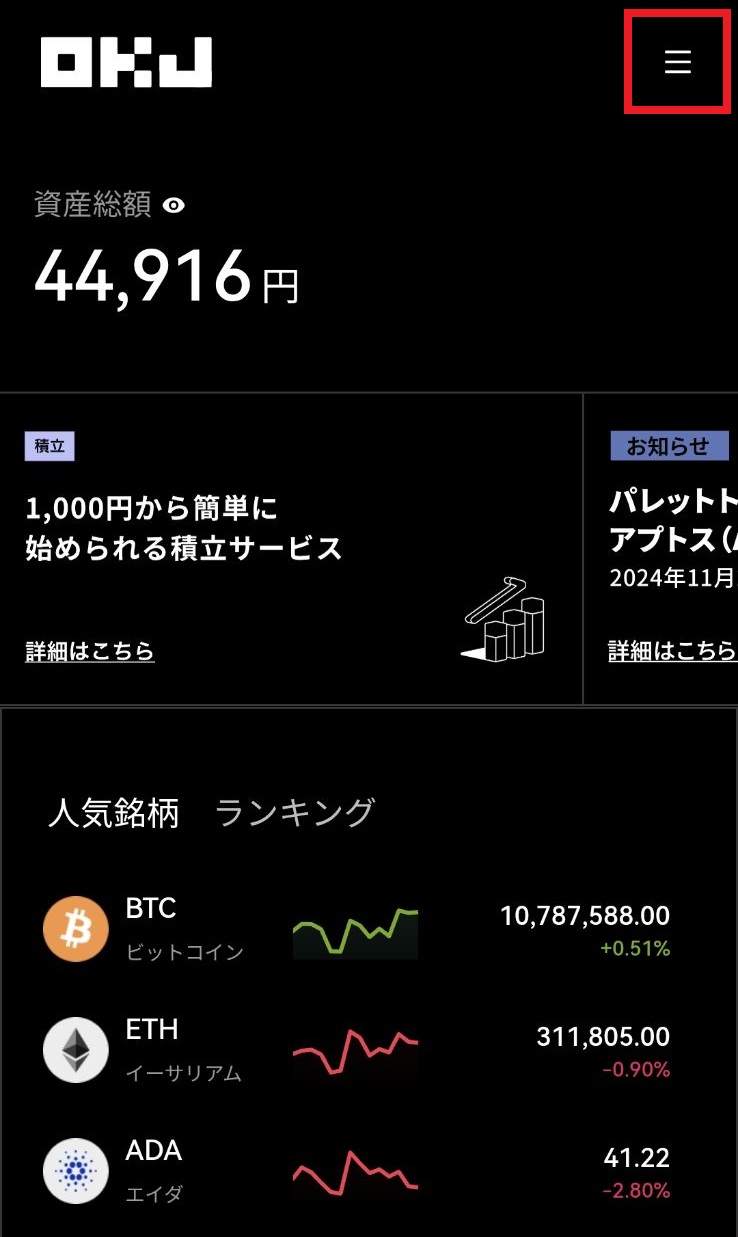Open 詳細はこちら link for 積立 service
738x1237 pixels.
[90, 651]
